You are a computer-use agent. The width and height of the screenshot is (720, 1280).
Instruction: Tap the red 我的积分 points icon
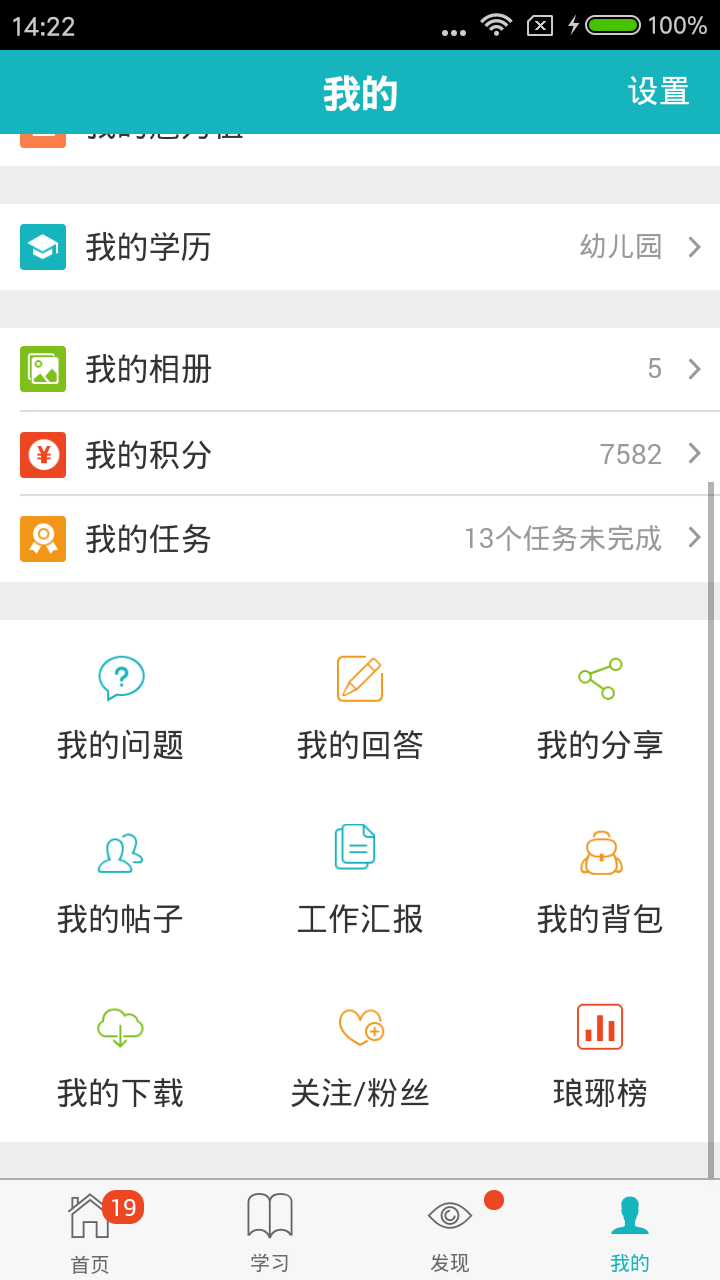pos(41,454)
